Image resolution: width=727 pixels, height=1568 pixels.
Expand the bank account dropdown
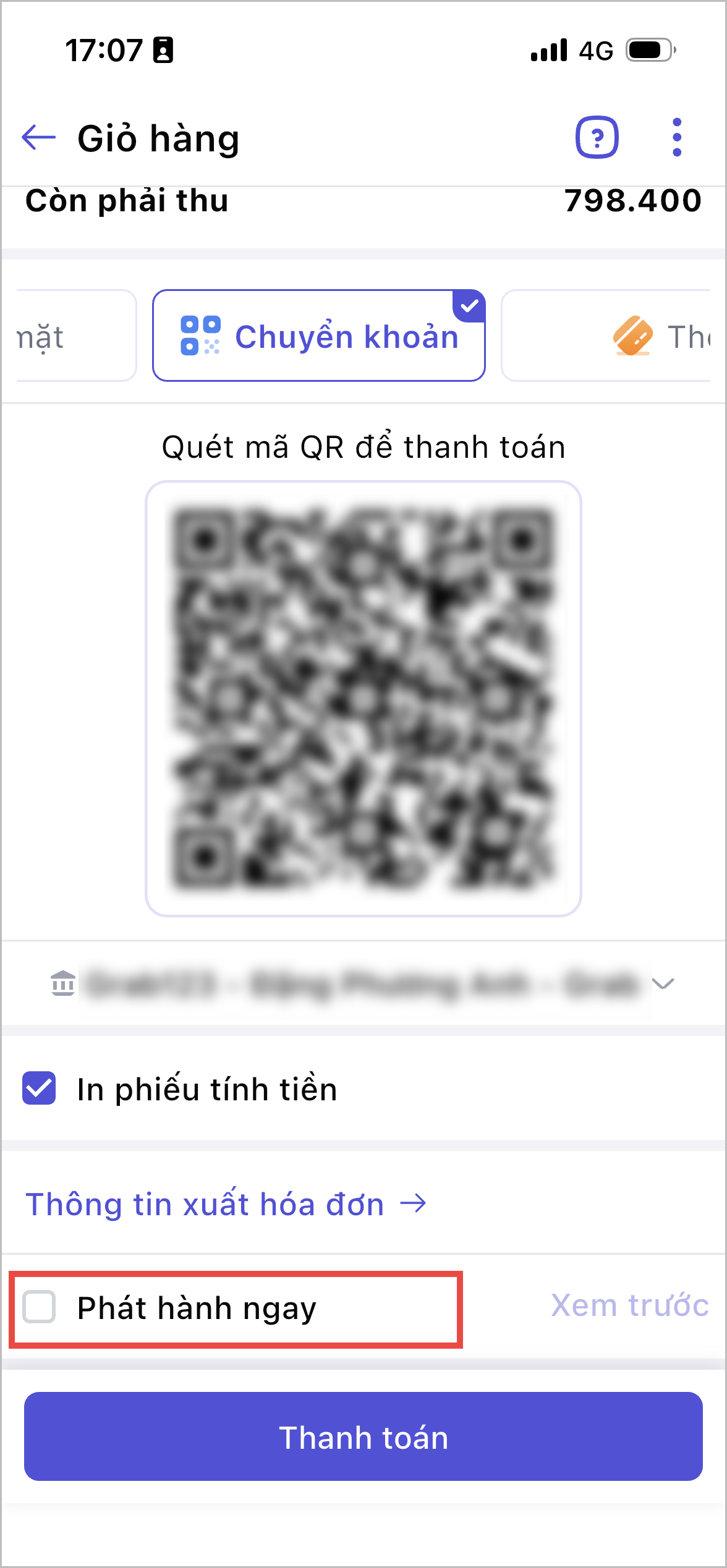pos(663,984)
